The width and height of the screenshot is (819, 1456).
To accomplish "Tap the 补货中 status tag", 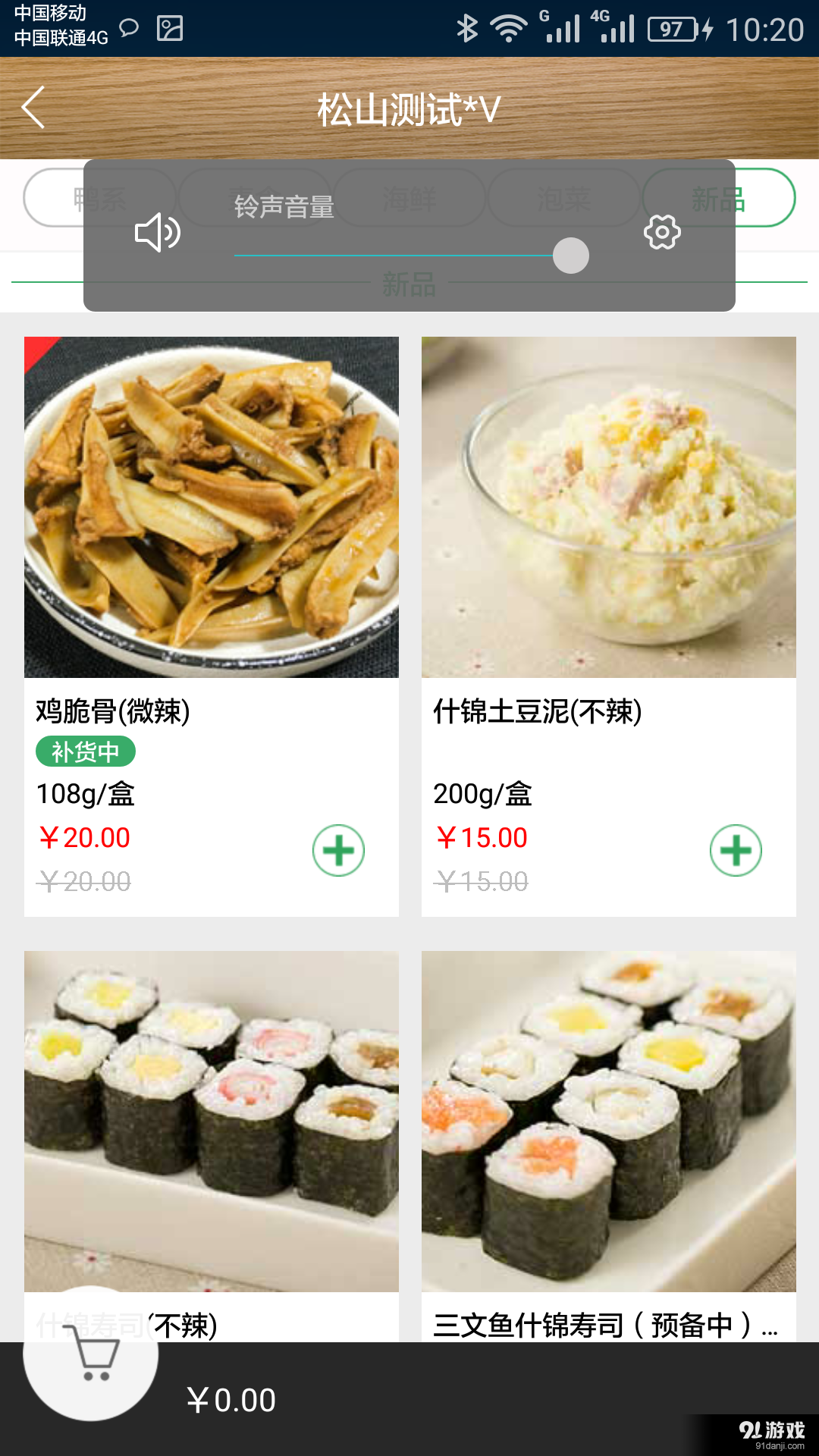I will (x=86, y=752).
